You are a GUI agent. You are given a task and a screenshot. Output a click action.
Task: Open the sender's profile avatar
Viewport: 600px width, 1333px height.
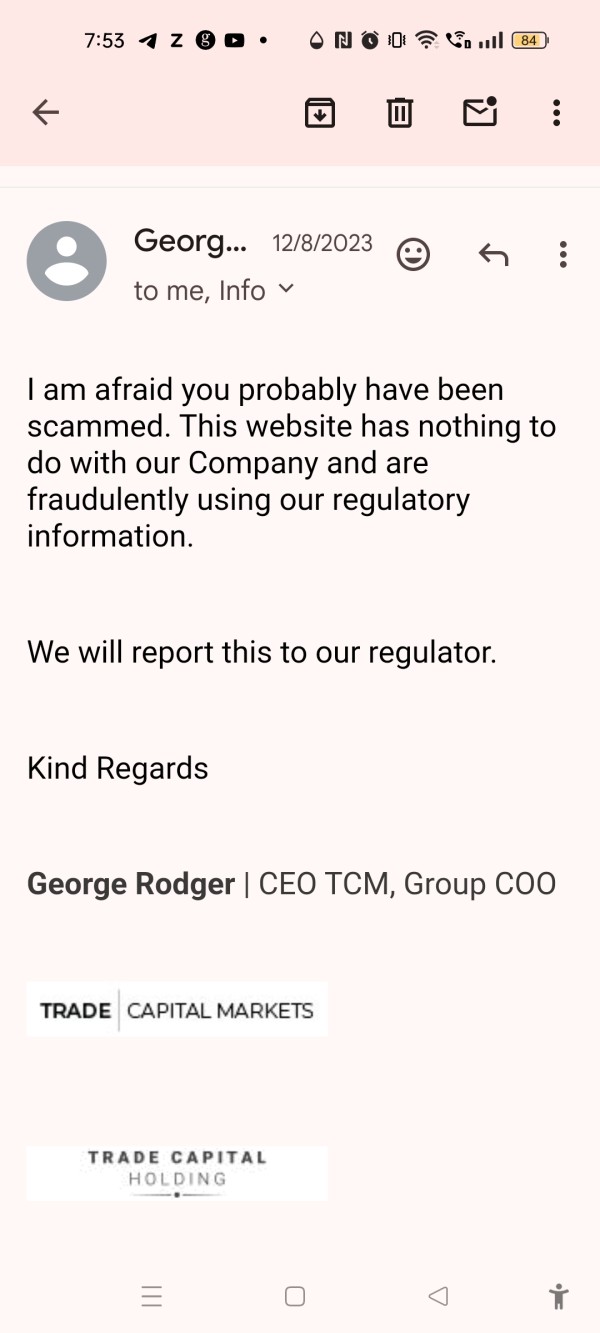tap(66, 261)
